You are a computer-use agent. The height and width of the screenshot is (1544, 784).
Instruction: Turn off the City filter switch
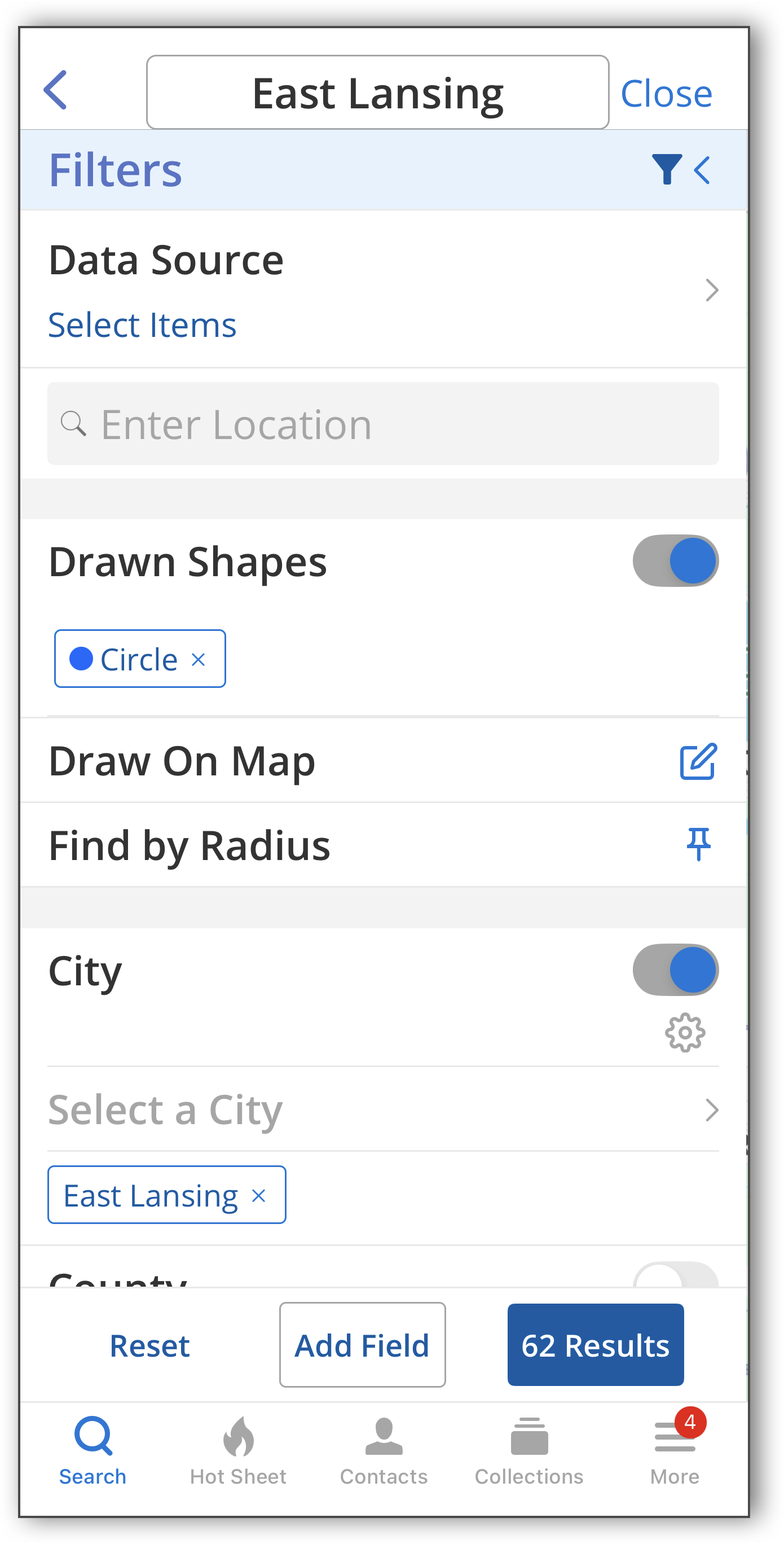coord(676,970)
